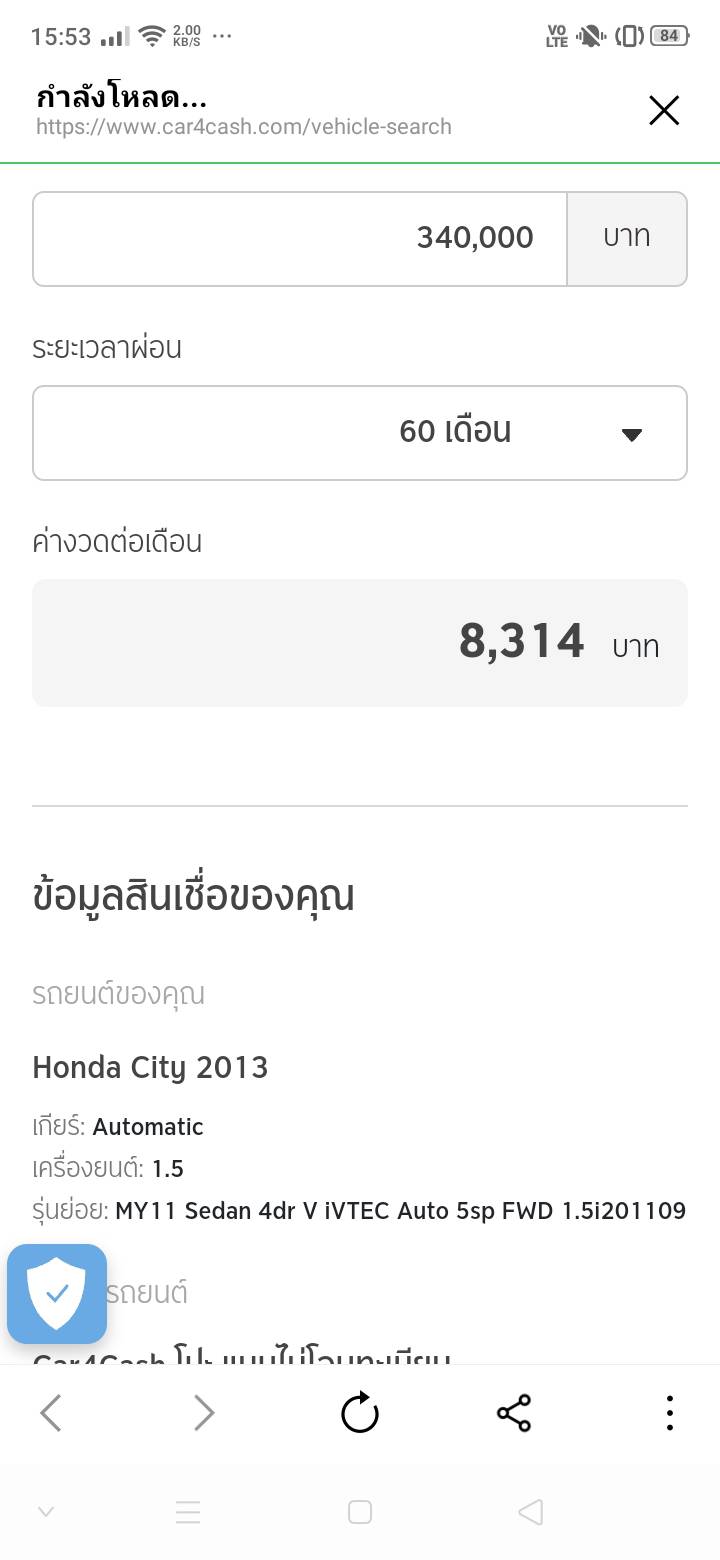The image size is (720, 1560).
Task: Edit the 340,000 baht loan amount field
Action: coord(300,239)
